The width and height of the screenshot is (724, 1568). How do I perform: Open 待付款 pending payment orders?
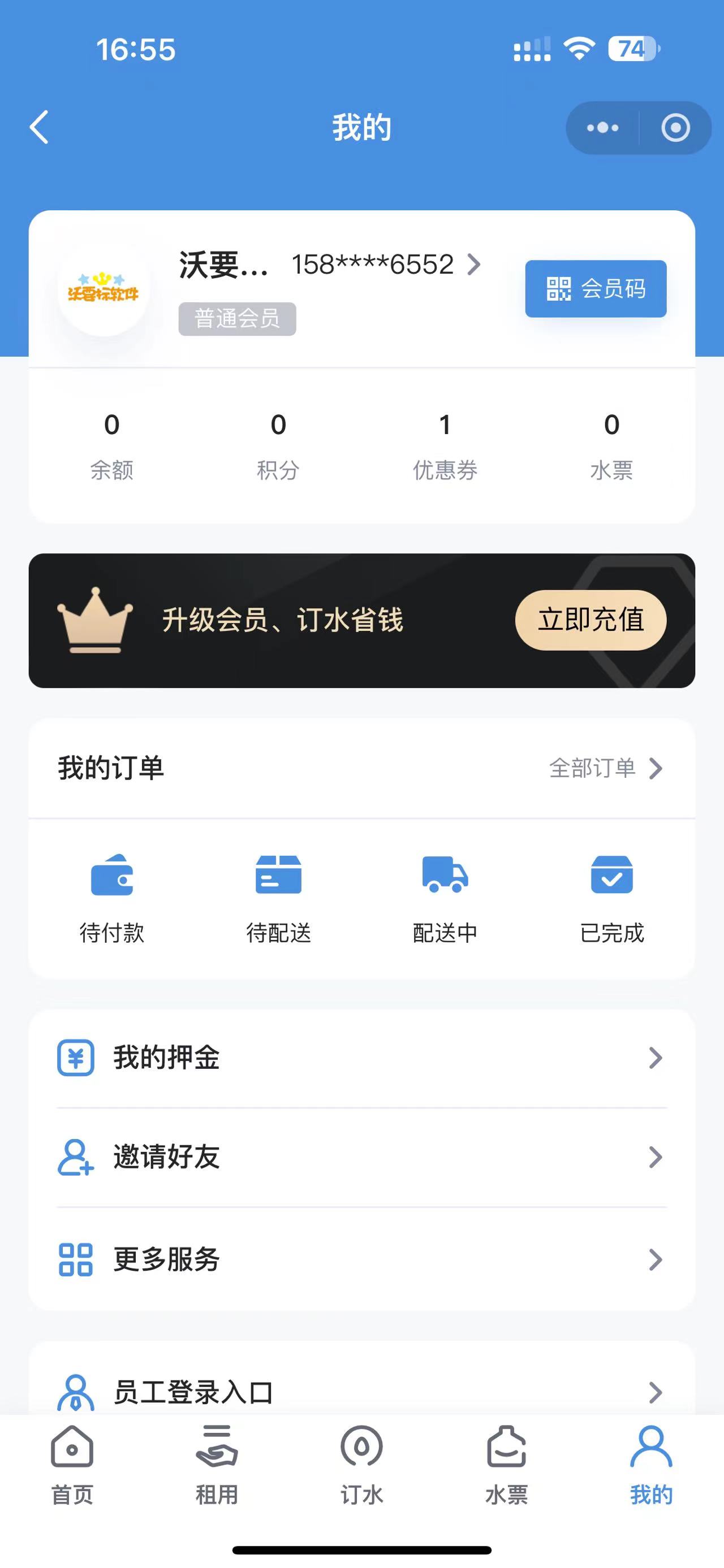coord(111,898)
